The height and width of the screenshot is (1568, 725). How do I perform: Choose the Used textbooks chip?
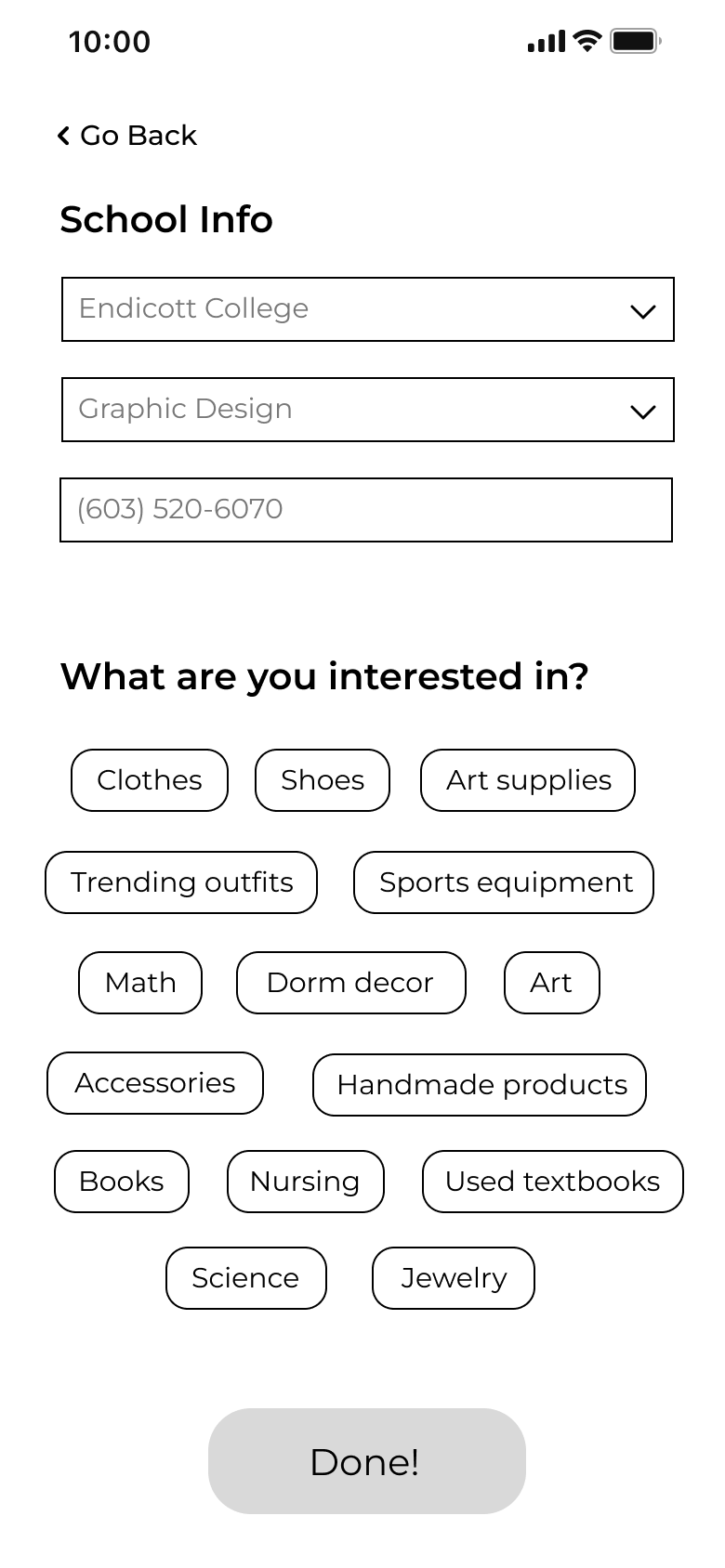[553, 1182]
